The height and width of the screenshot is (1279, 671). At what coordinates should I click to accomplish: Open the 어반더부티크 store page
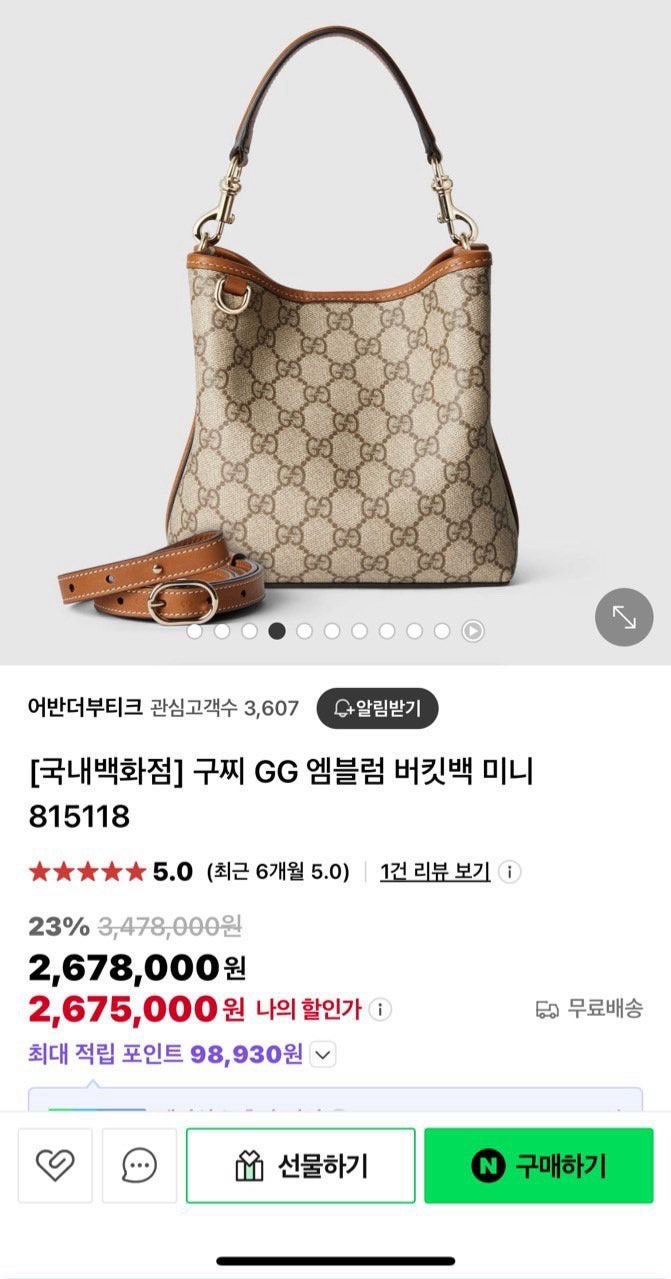point(85,708)
